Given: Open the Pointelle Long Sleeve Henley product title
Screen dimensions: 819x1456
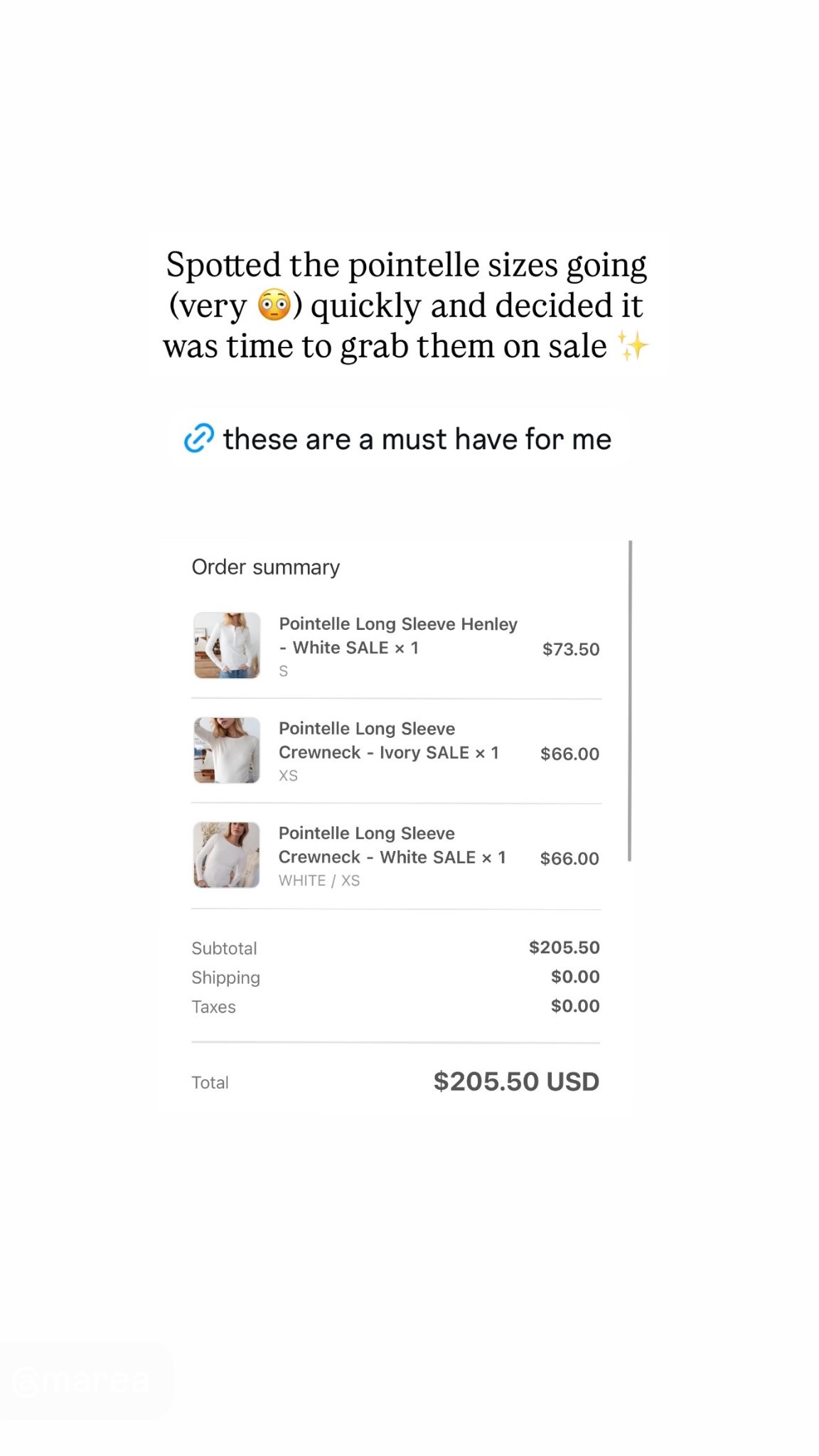Looking at the screenshot, I should (x=399, y=636).
